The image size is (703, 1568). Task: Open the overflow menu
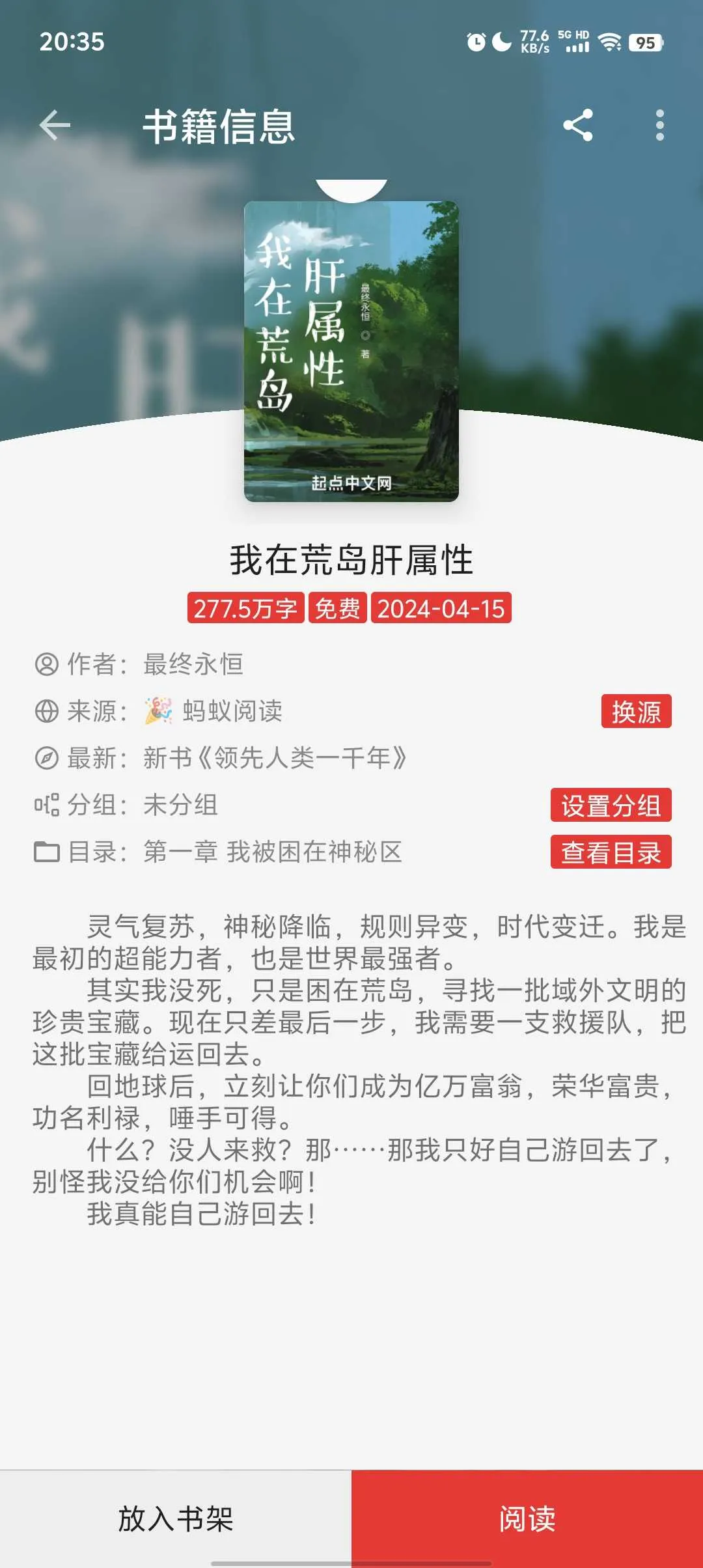click(x=659, y=125)
